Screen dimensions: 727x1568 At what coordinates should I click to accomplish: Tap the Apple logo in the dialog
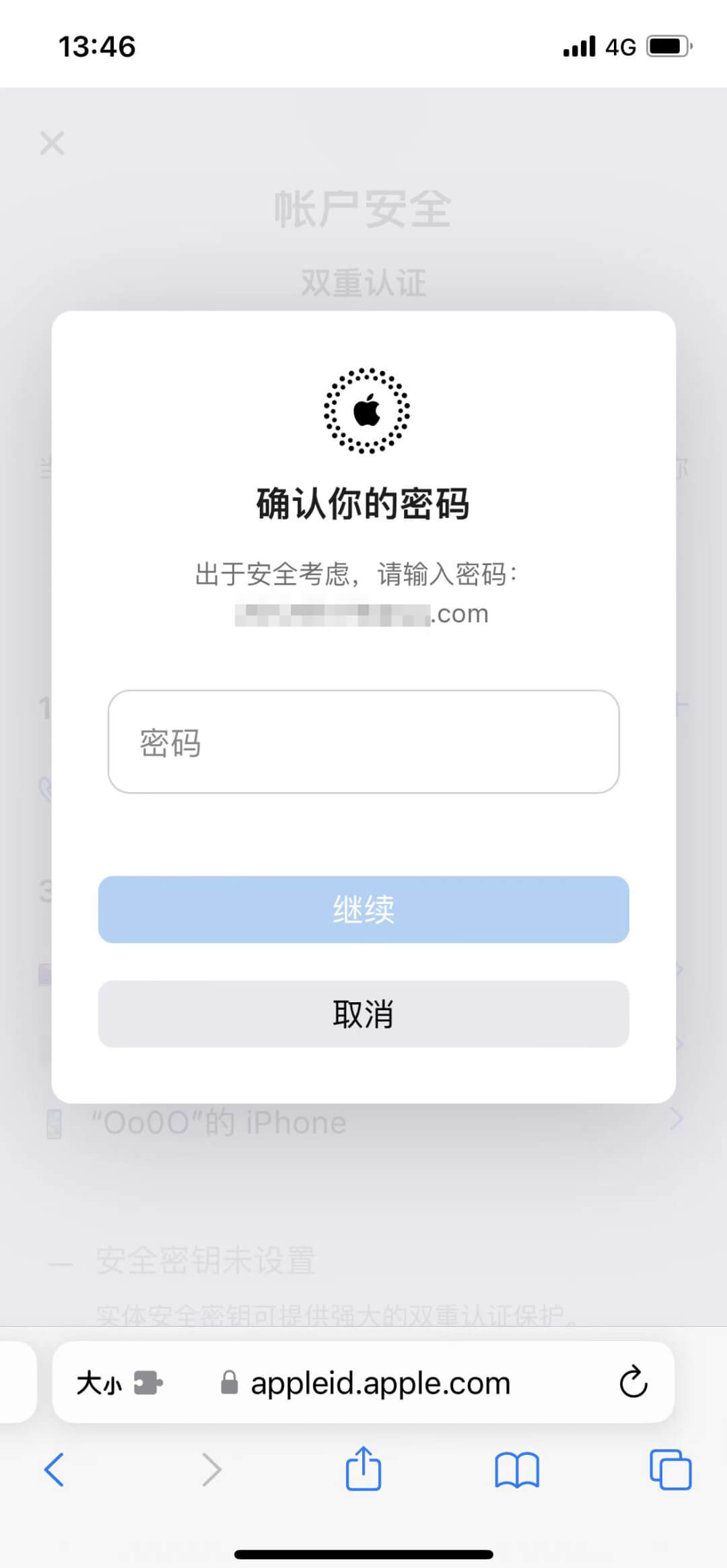pyautogui.click(x=366, y=410)
